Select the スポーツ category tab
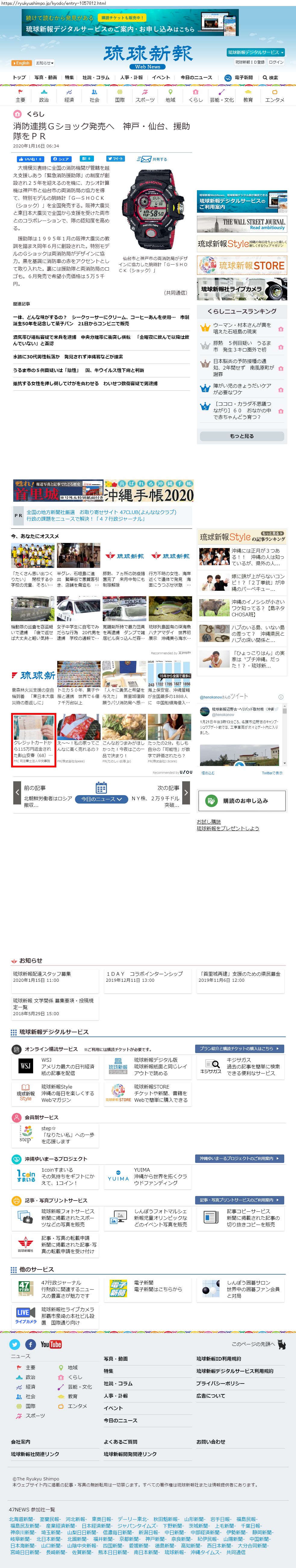 [145, 96]
